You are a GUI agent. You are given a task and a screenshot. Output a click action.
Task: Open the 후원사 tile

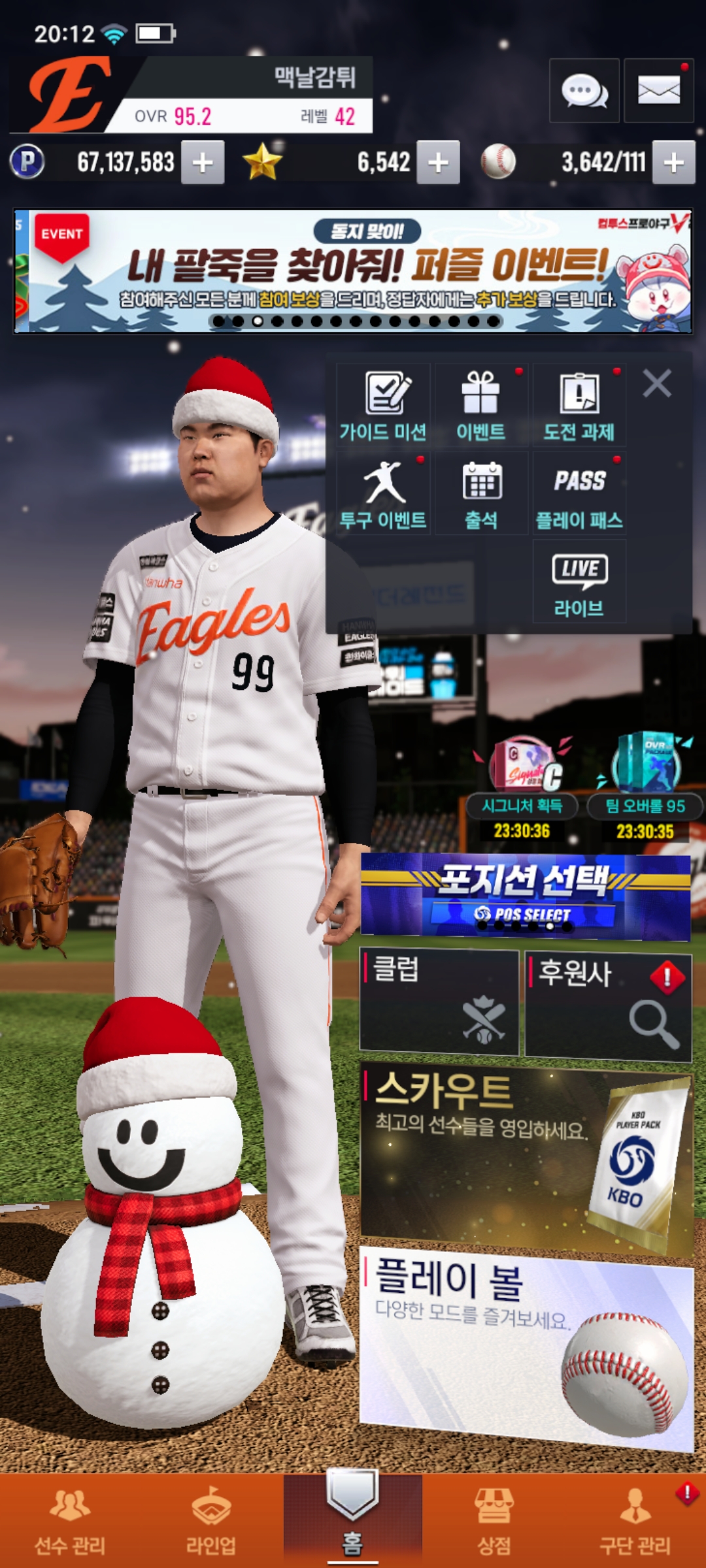click(x=608, y=1005)
